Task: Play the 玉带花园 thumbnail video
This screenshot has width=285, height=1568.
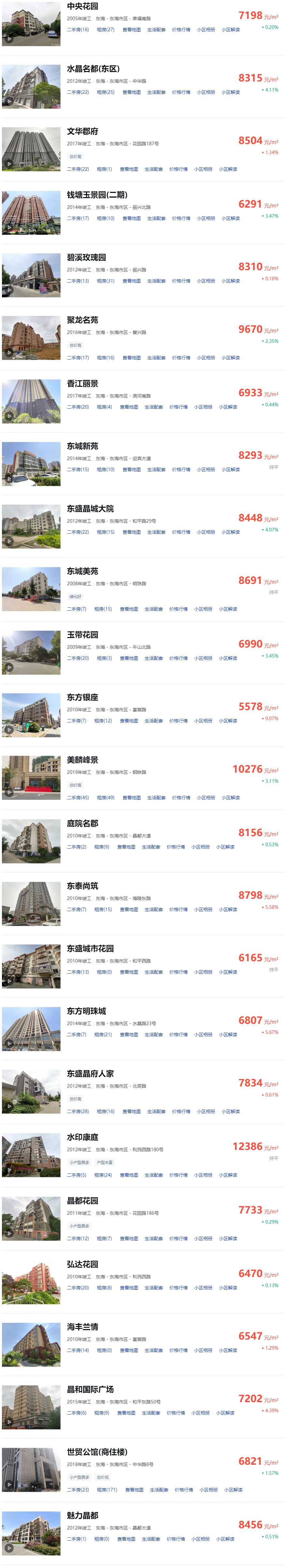Action: coord(9,667)
